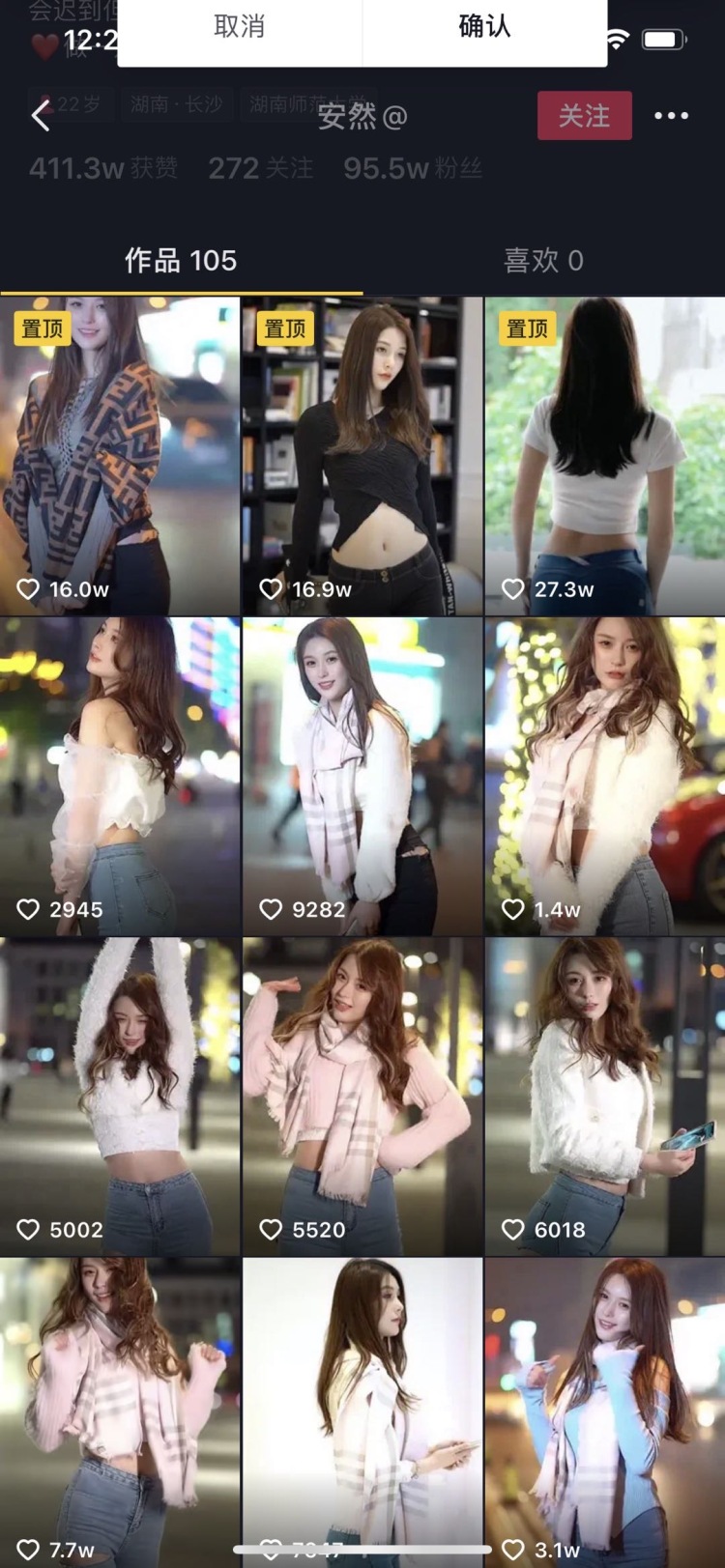Open the video with 3.1w likes
Image resolution: width=725 pixels, height=1568 pixels.
605,1411
